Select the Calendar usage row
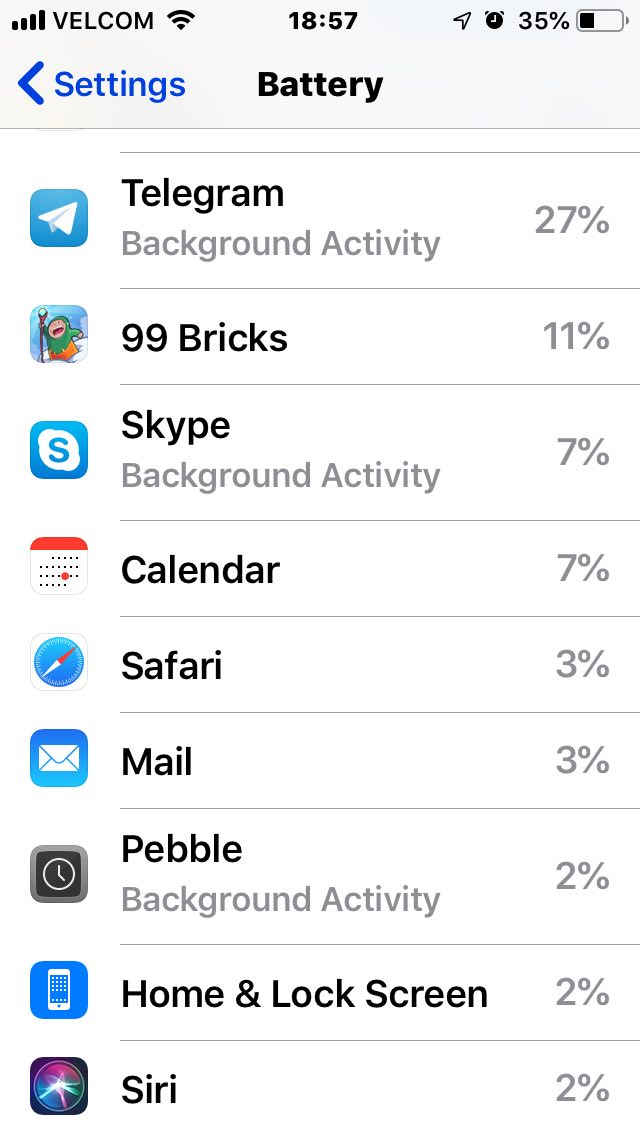Viewport: 640px width, 1136px height. click(x=320, y=569)
